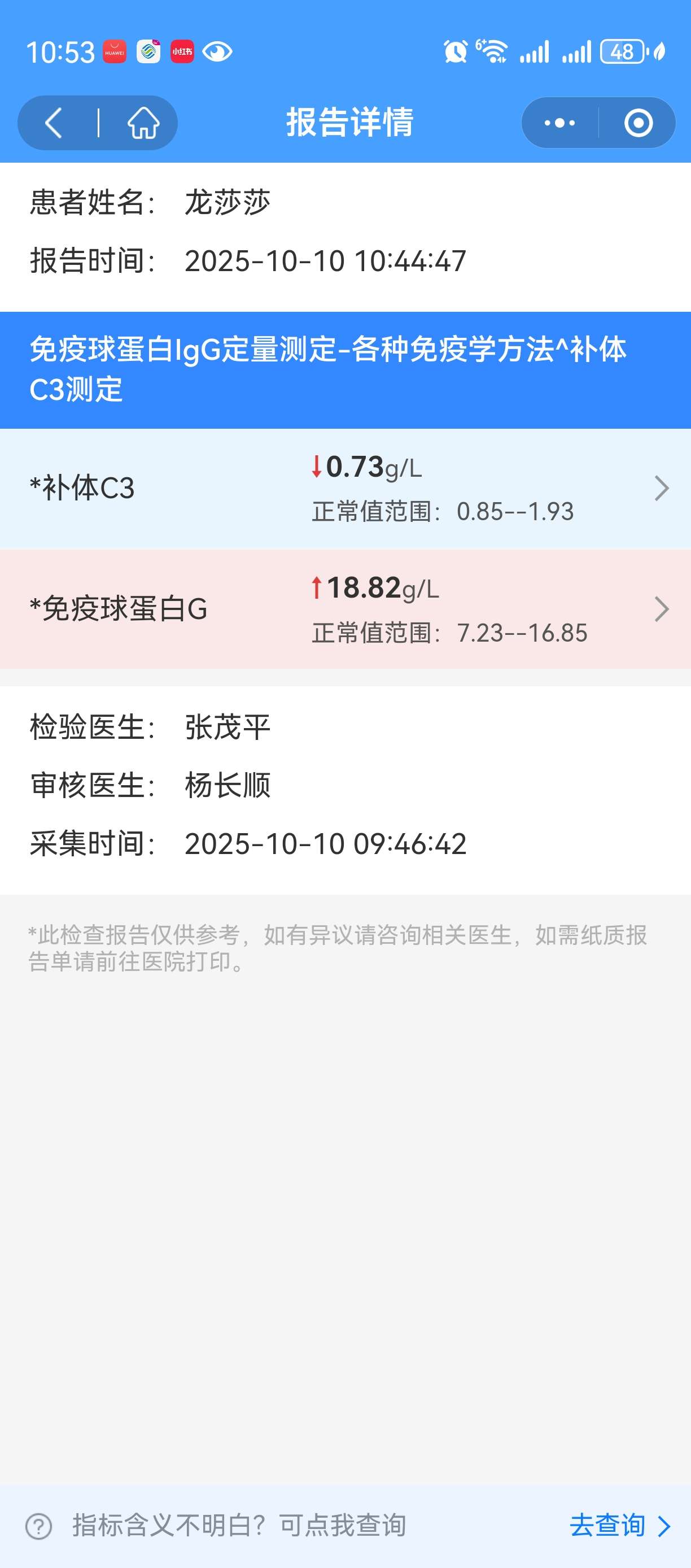Screen dimensions: 691x1568
Task: Select the 免疫球蛋白G high value 18.82
Action: pyautogui.click(x=365, y=589)
